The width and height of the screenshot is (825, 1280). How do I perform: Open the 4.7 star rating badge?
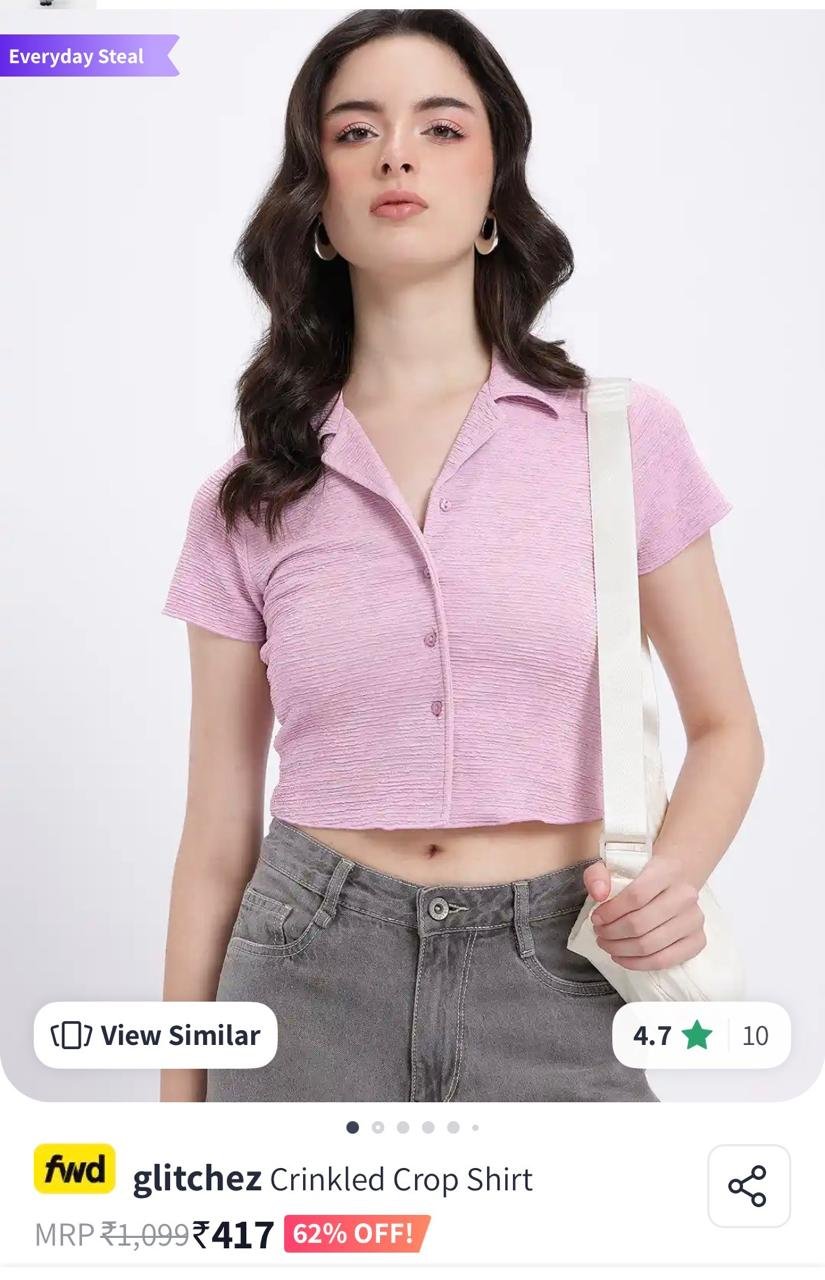tap(701, 1035)
